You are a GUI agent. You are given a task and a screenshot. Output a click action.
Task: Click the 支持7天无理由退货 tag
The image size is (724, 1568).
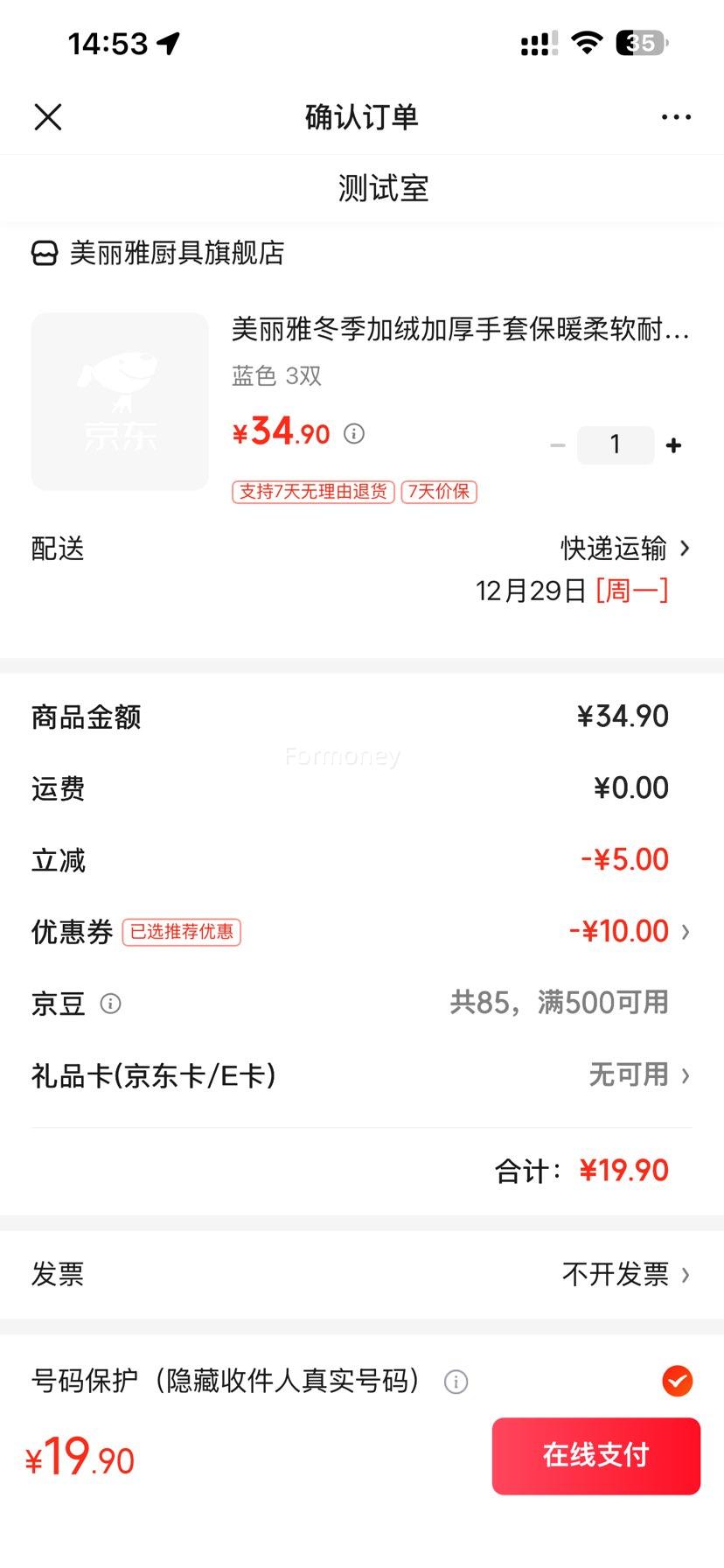tap(312, 492)
